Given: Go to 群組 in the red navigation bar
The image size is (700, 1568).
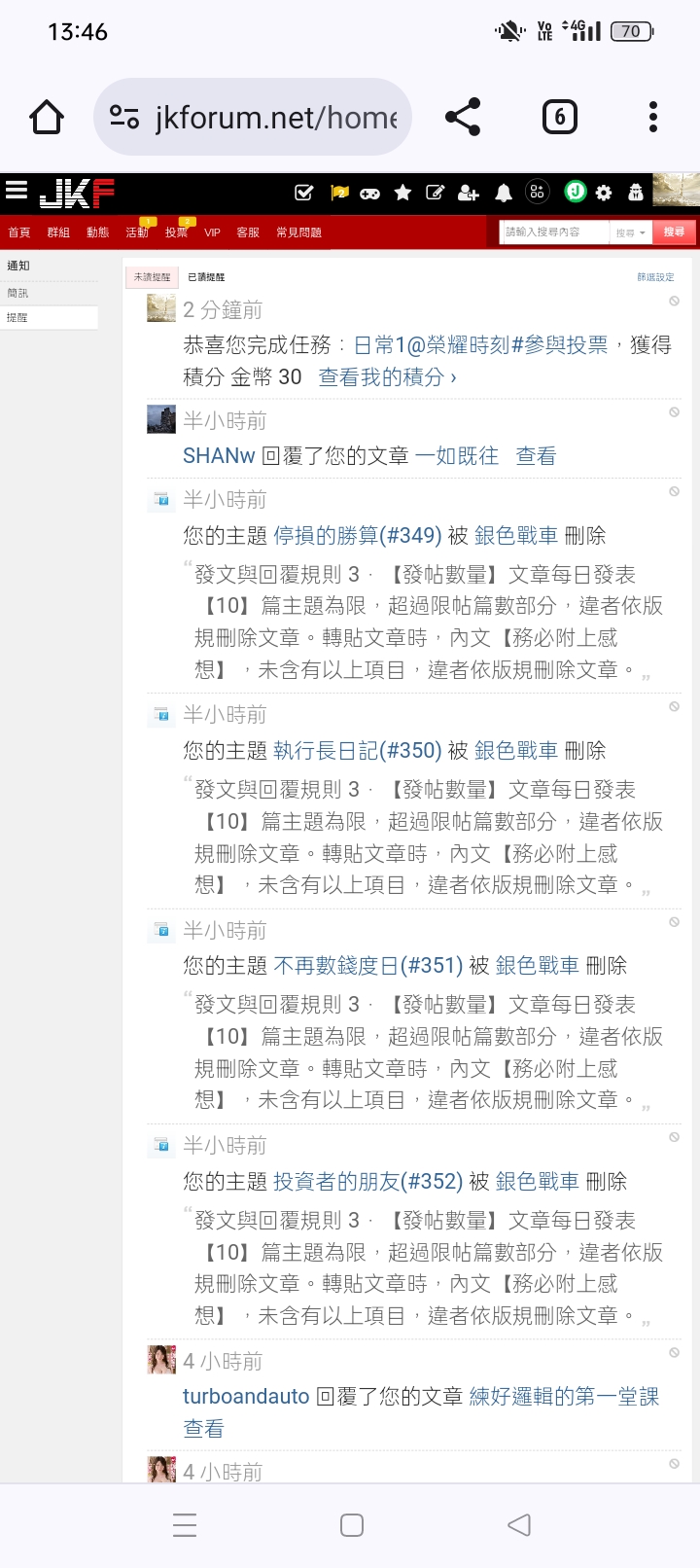Looking at the screenshot, I should click(x=58, y=232).
